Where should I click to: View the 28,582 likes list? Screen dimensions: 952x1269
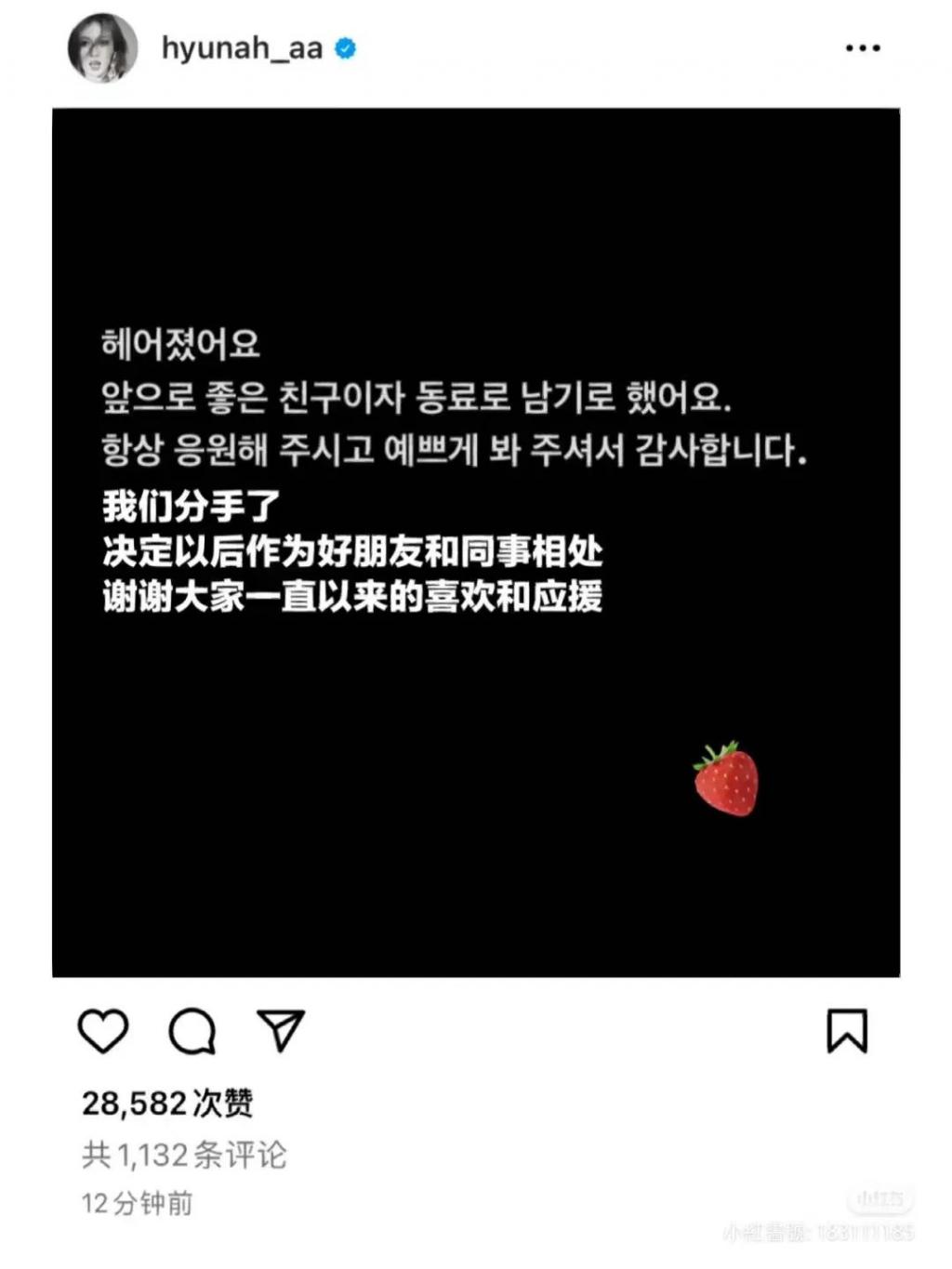click(x=167, y=1104)
